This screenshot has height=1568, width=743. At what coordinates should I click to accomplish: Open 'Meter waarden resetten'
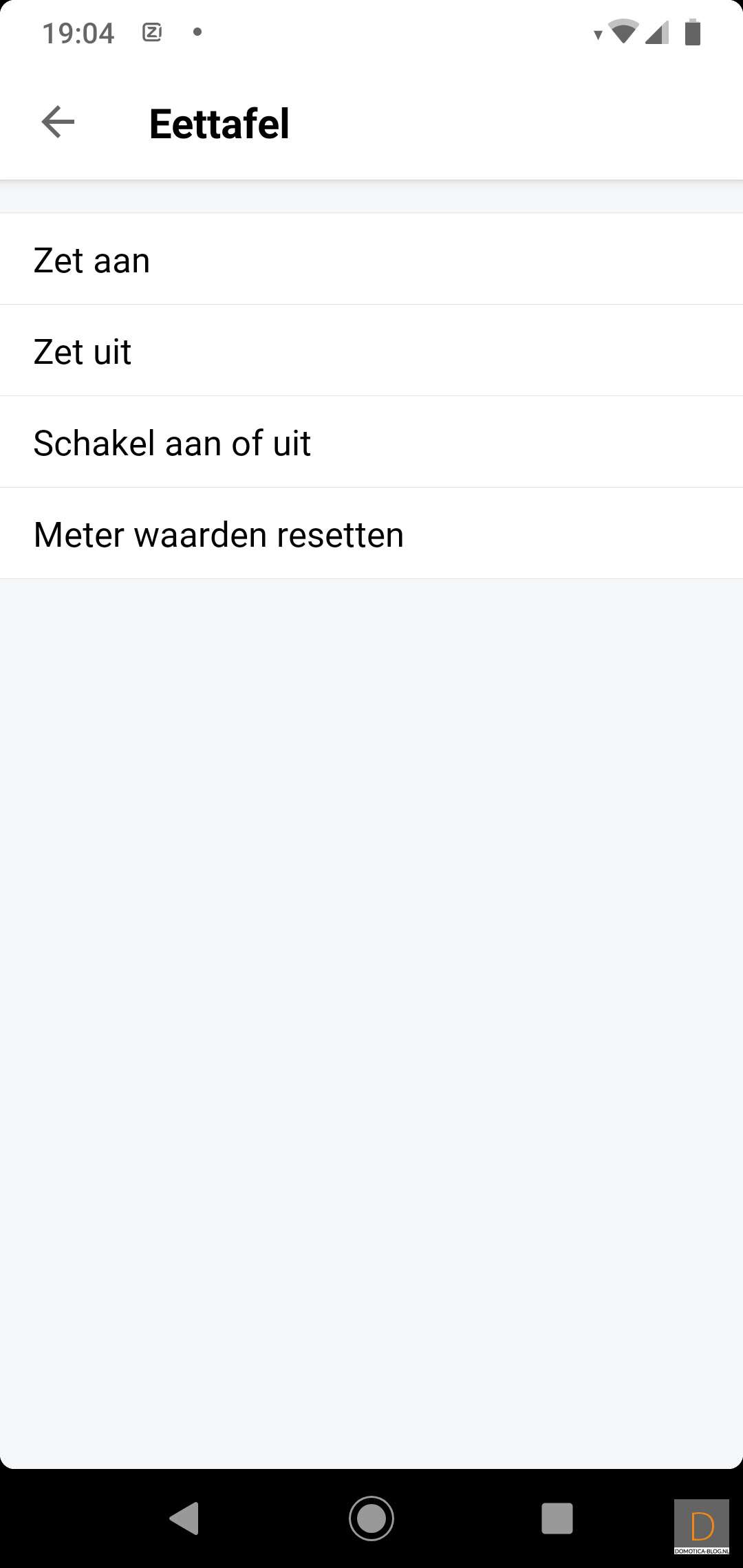371,534
